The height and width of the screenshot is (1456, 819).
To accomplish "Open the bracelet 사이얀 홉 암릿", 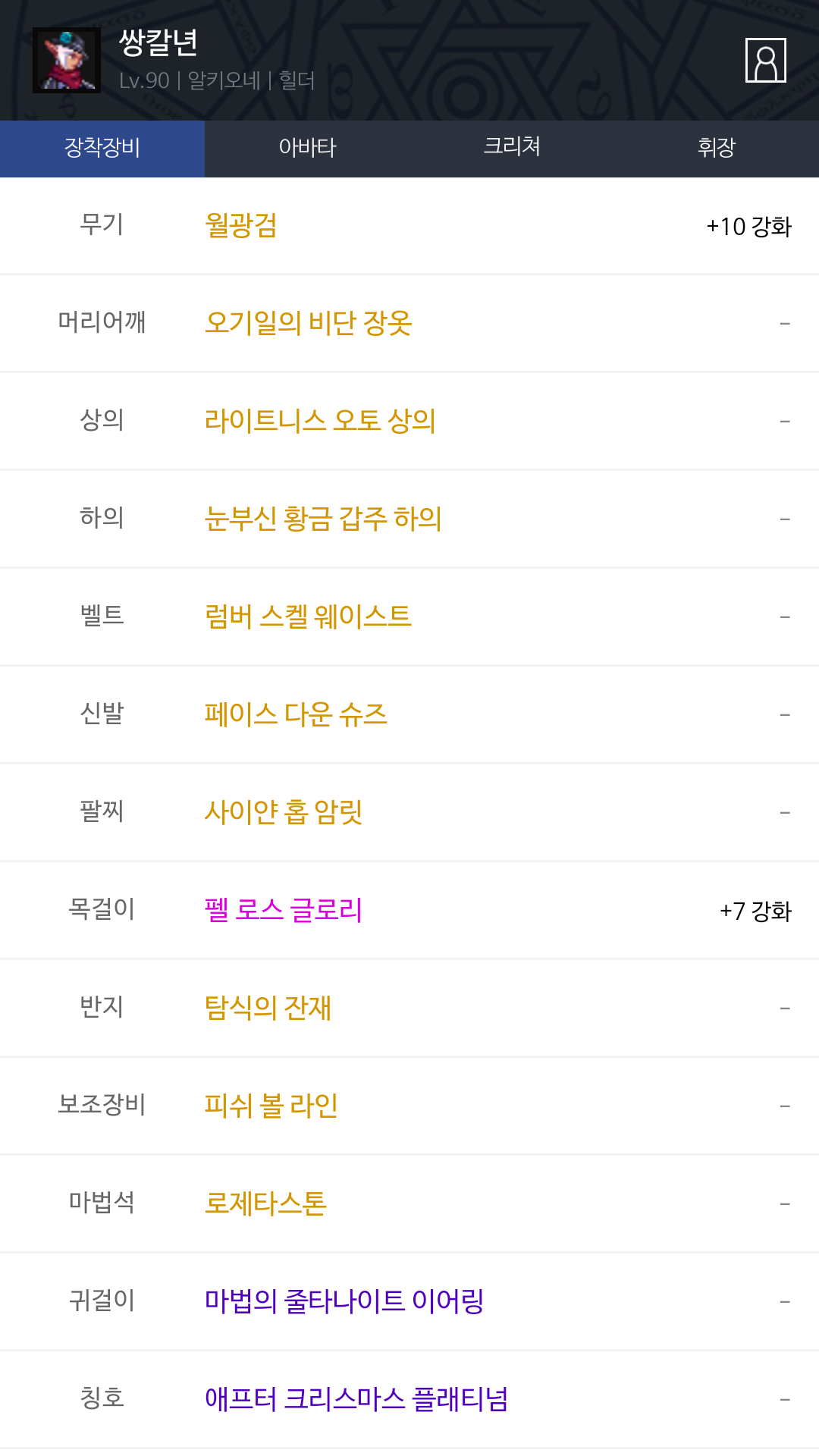I will (x=284, y=813).
